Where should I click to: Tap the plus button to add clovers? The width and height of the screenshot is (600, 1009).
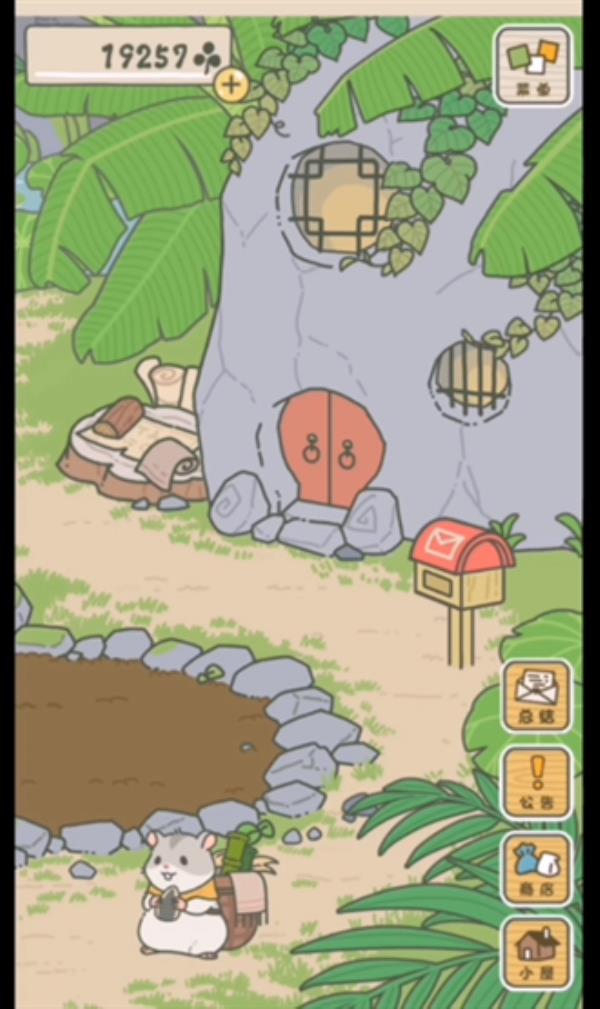click(x=231, y=85)
